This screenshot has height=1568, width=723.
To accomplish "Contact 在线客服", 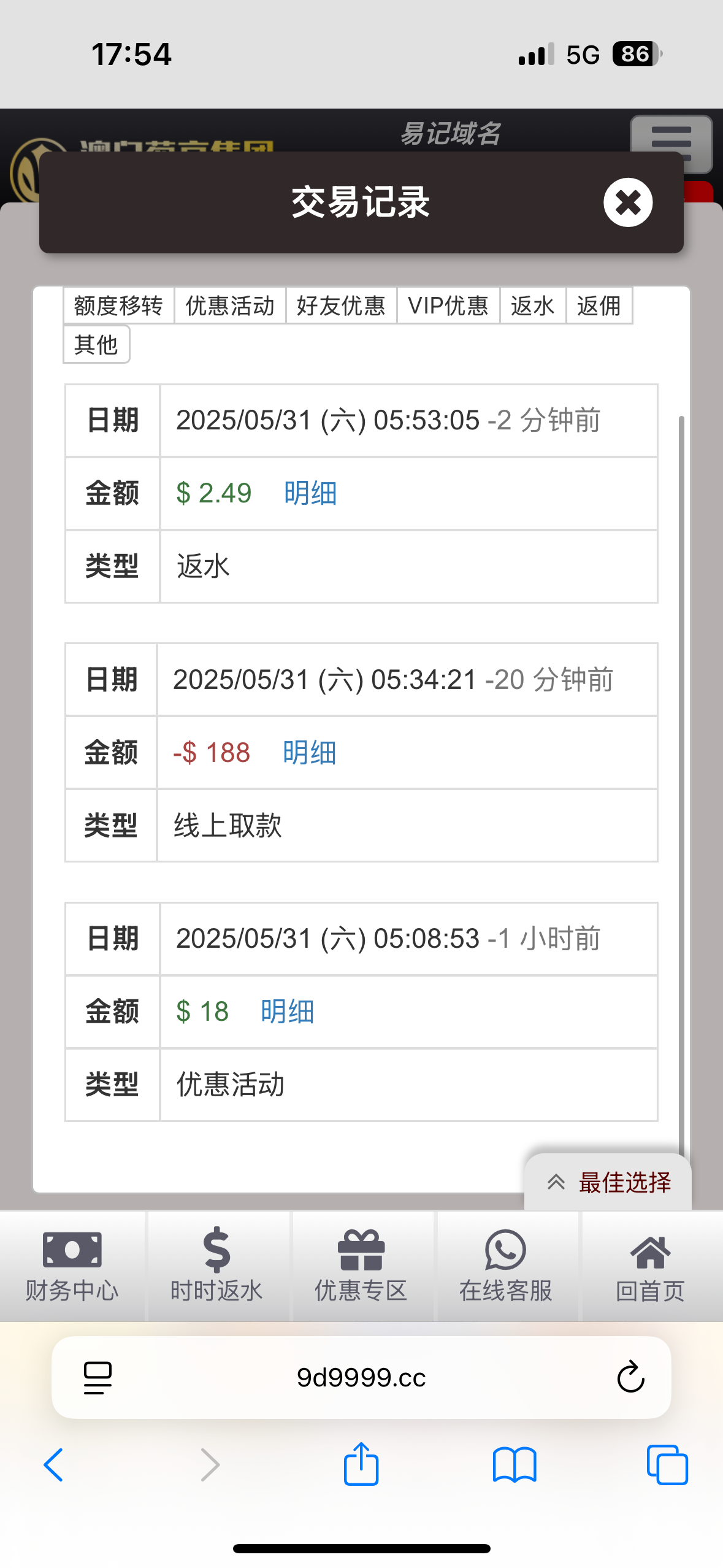I will (507, 1266).
